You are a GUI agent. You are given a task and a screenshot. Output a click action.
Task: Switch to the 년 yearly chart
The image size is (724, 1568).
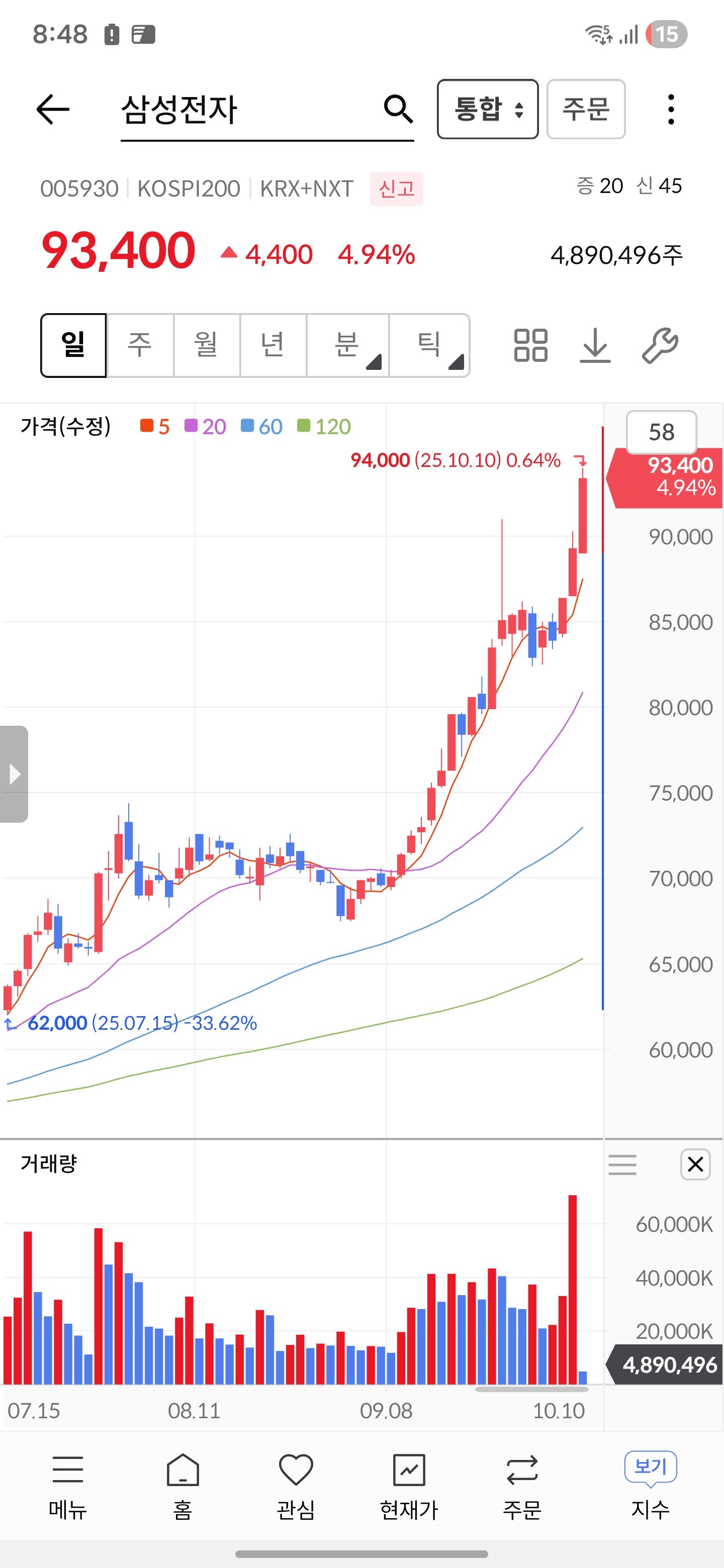273,345
